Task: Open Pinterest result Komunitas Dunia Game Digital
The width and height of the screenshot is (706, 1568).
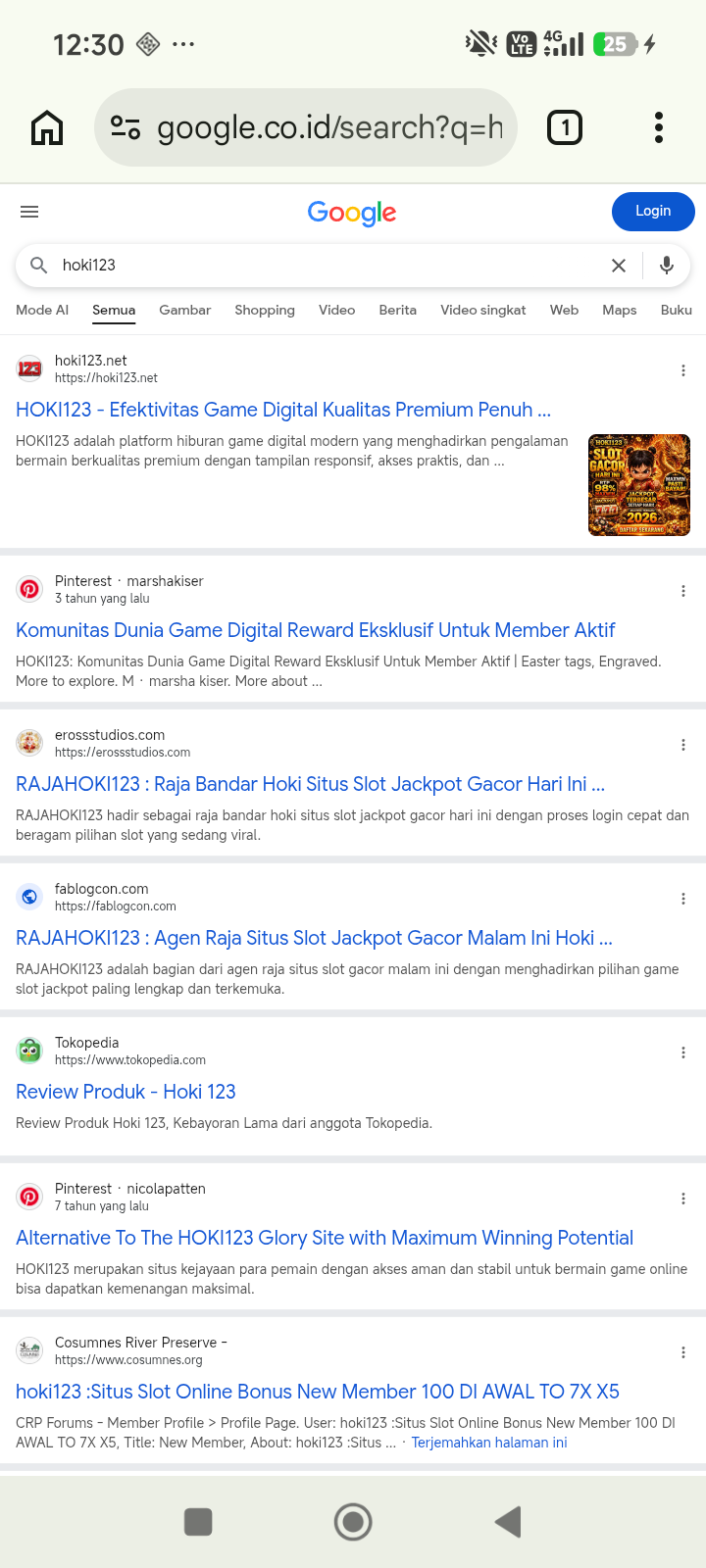Action: point(316,630)
